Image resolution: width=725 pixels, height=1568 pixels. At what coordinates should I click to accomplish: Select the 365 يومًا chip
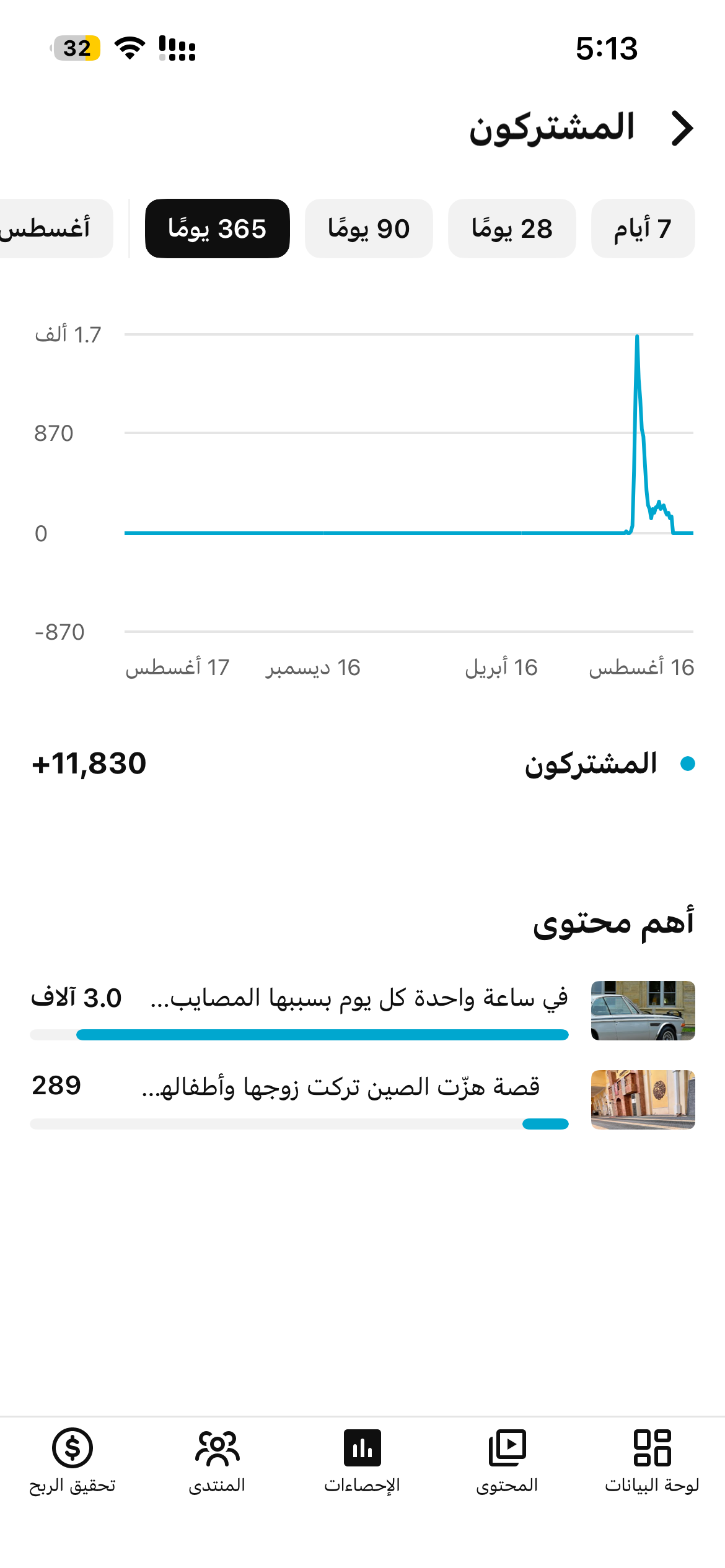coord(217,229)
